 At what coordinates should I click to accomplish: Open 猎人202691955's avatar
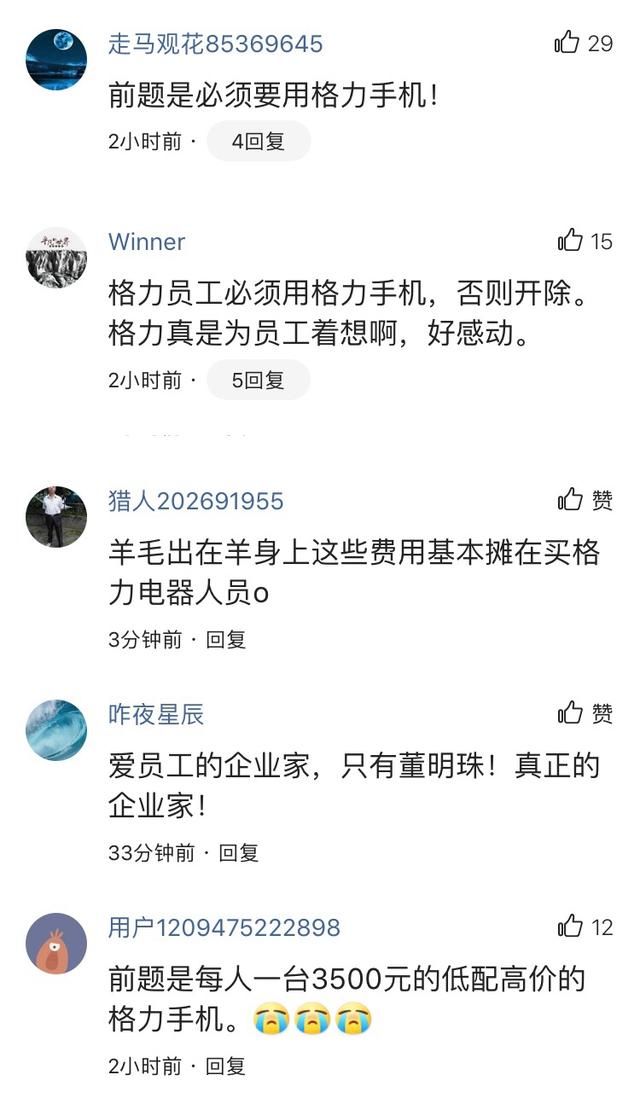click(x=56, y=517)
